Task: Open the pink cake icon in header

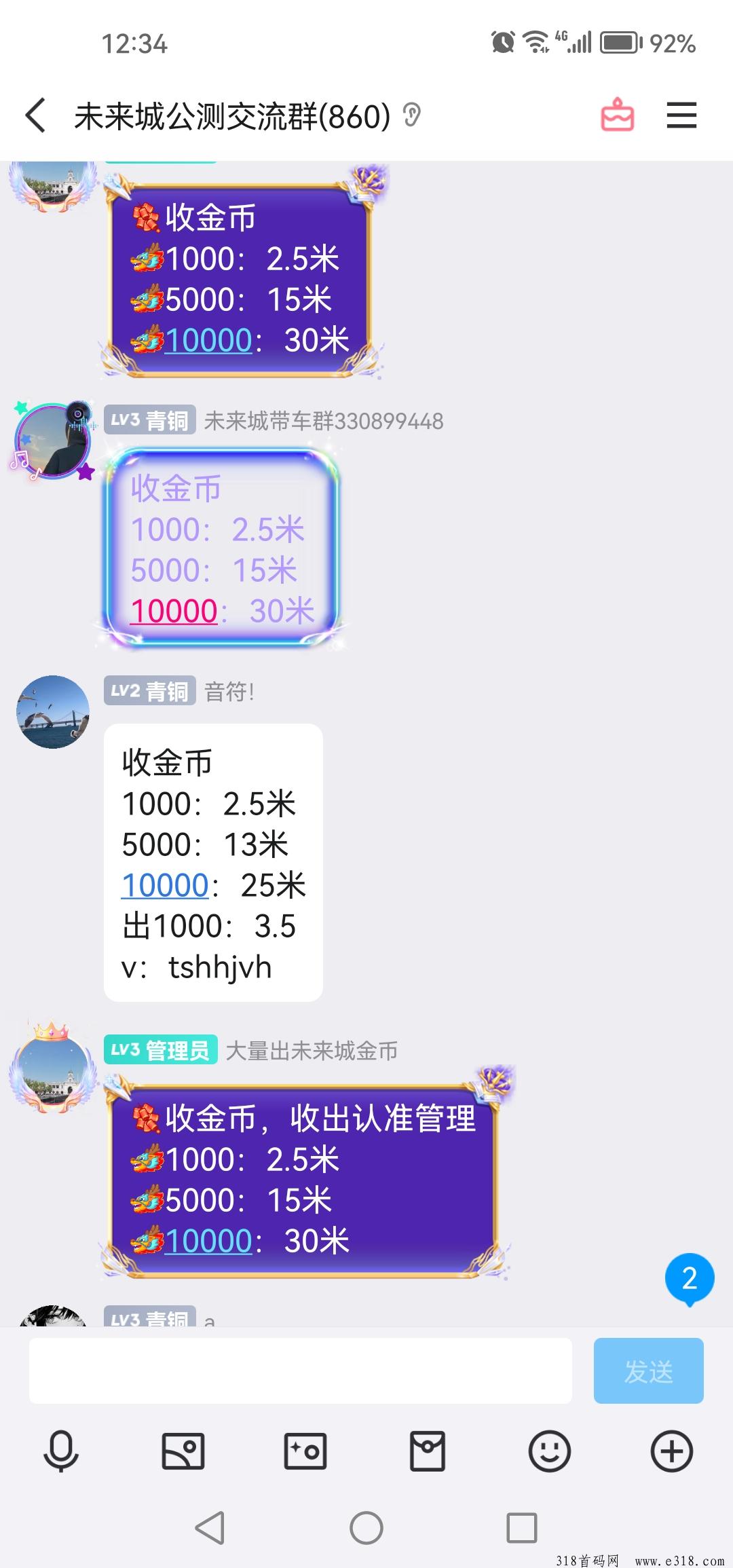Action: pyautogui.click(x=617, y=115)
